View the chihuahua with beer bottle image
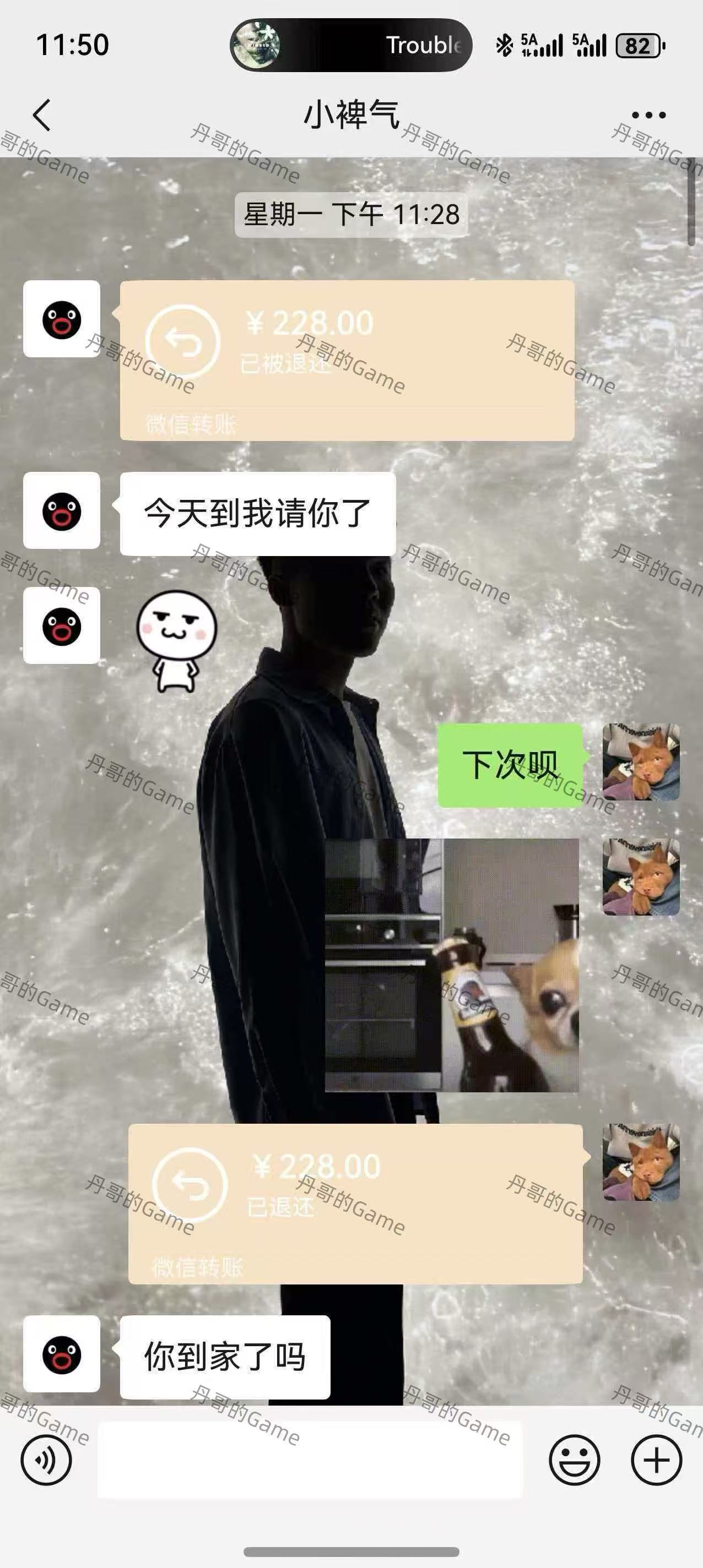The image size is (703, 1568). coord(451,965)
